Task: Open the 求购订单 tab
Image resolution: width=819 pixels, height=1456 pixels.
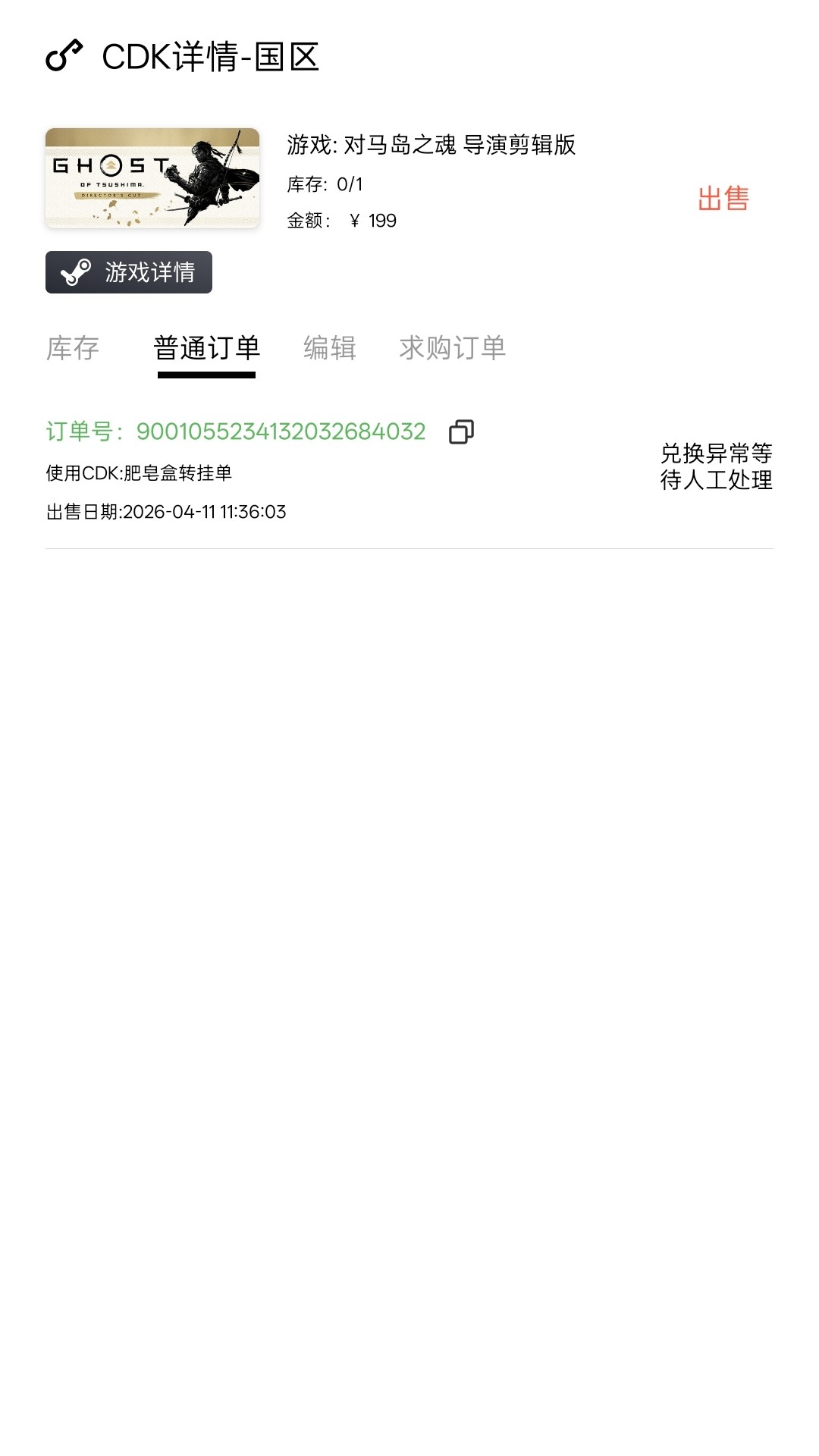Action: [x=452, y=348]
